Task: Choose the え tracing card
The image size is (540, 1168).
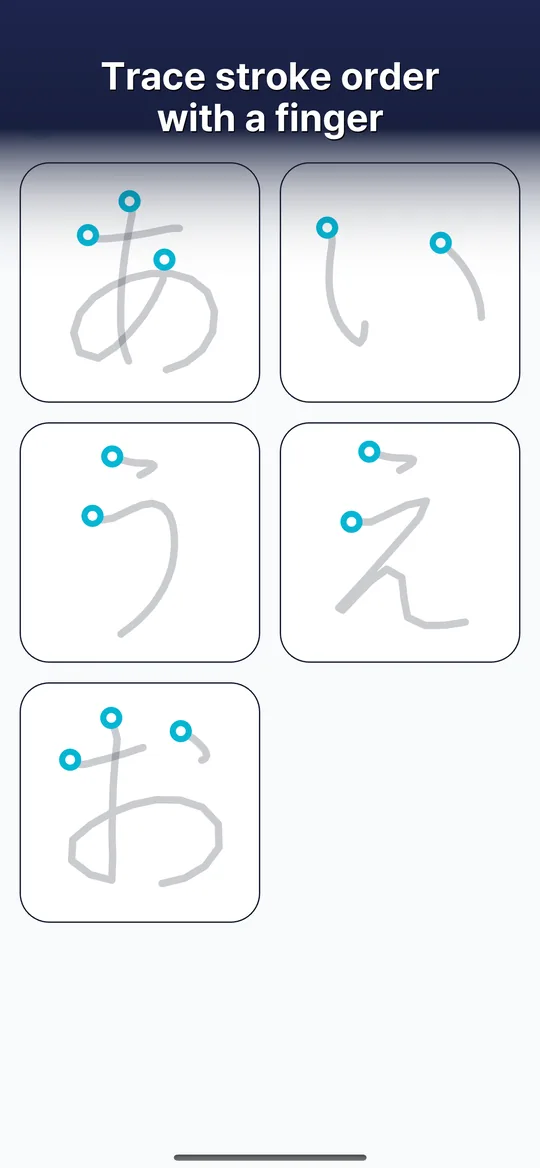Action: 400,542
